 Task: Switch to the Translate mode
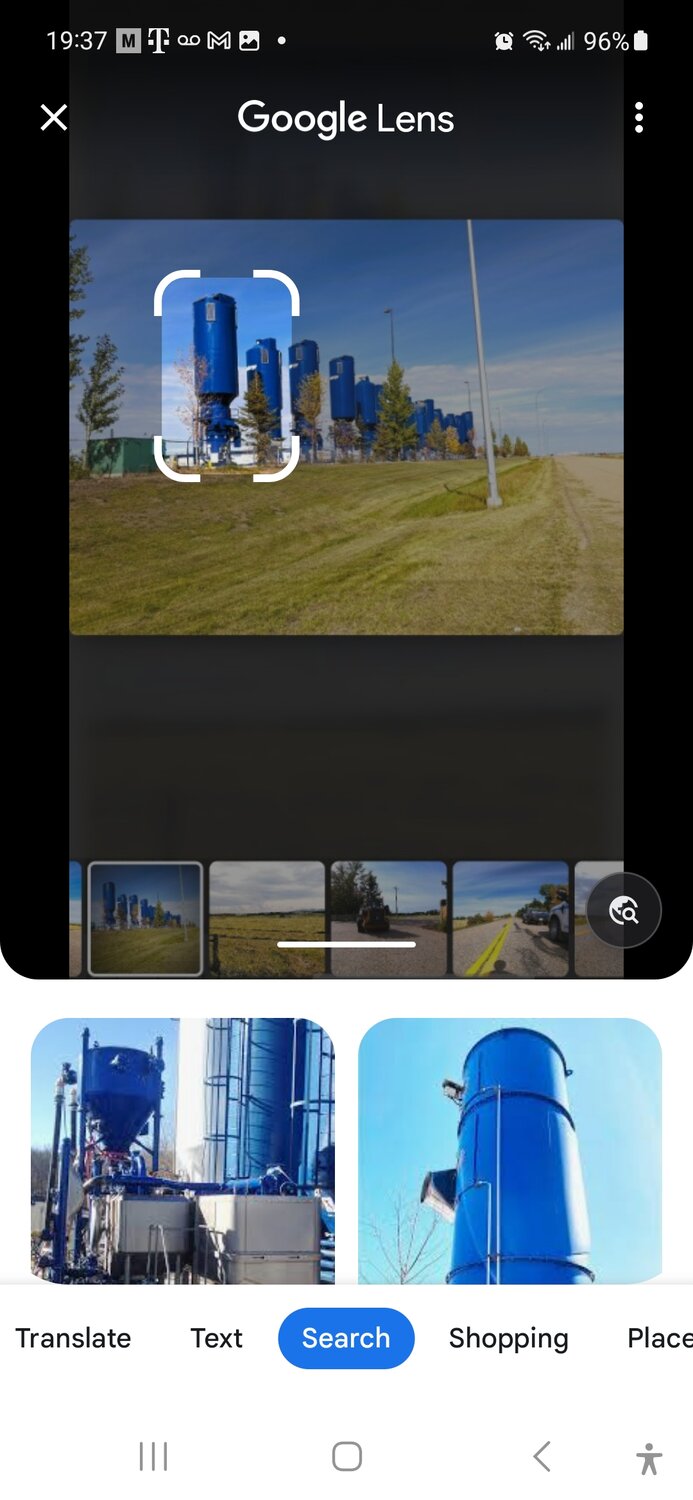pos(73,1338)
